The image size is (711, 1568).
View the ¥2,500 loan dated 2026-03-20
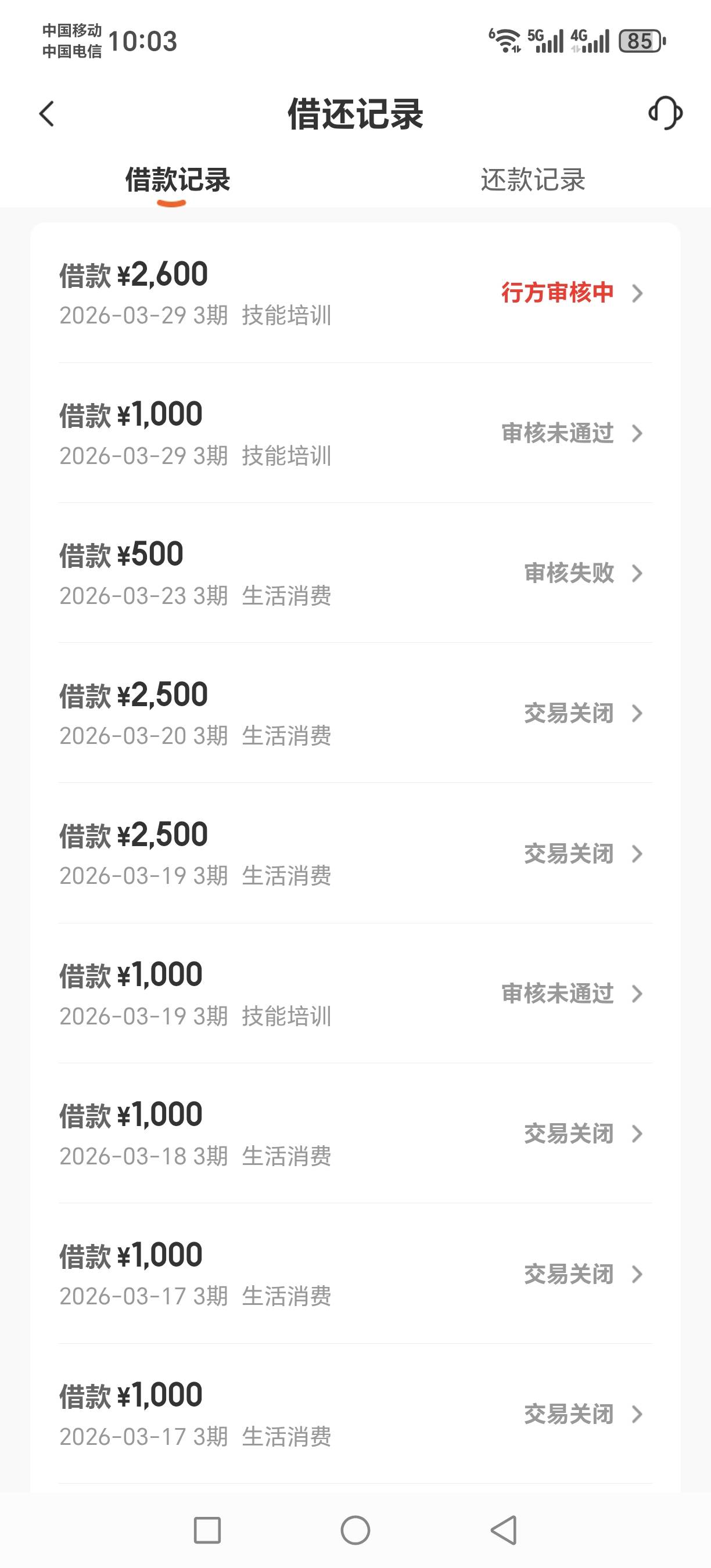pyautogui.click(x=355, y=713)
